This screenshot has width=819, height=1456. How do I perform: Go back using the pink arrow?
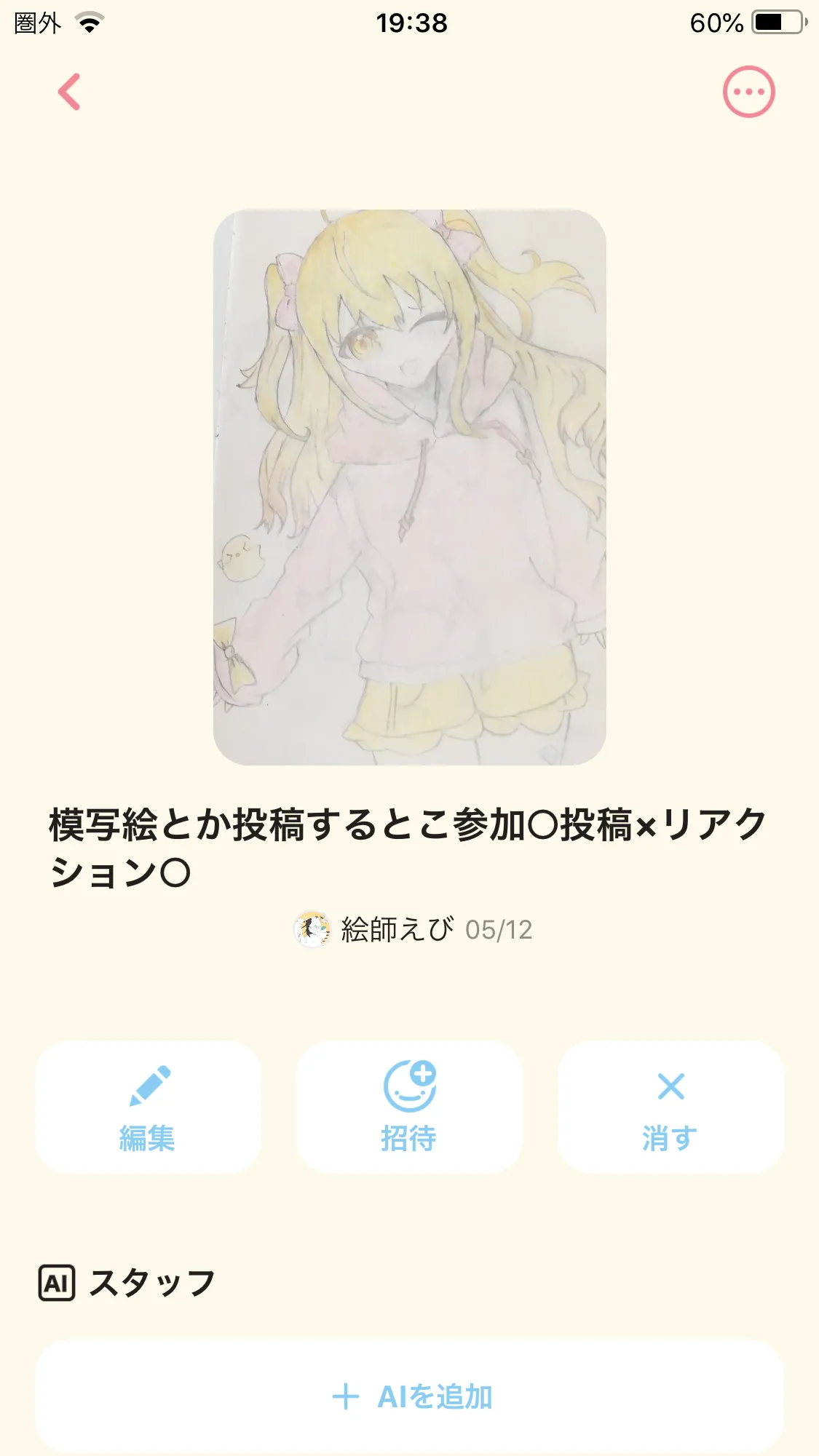tap(69, 92)
